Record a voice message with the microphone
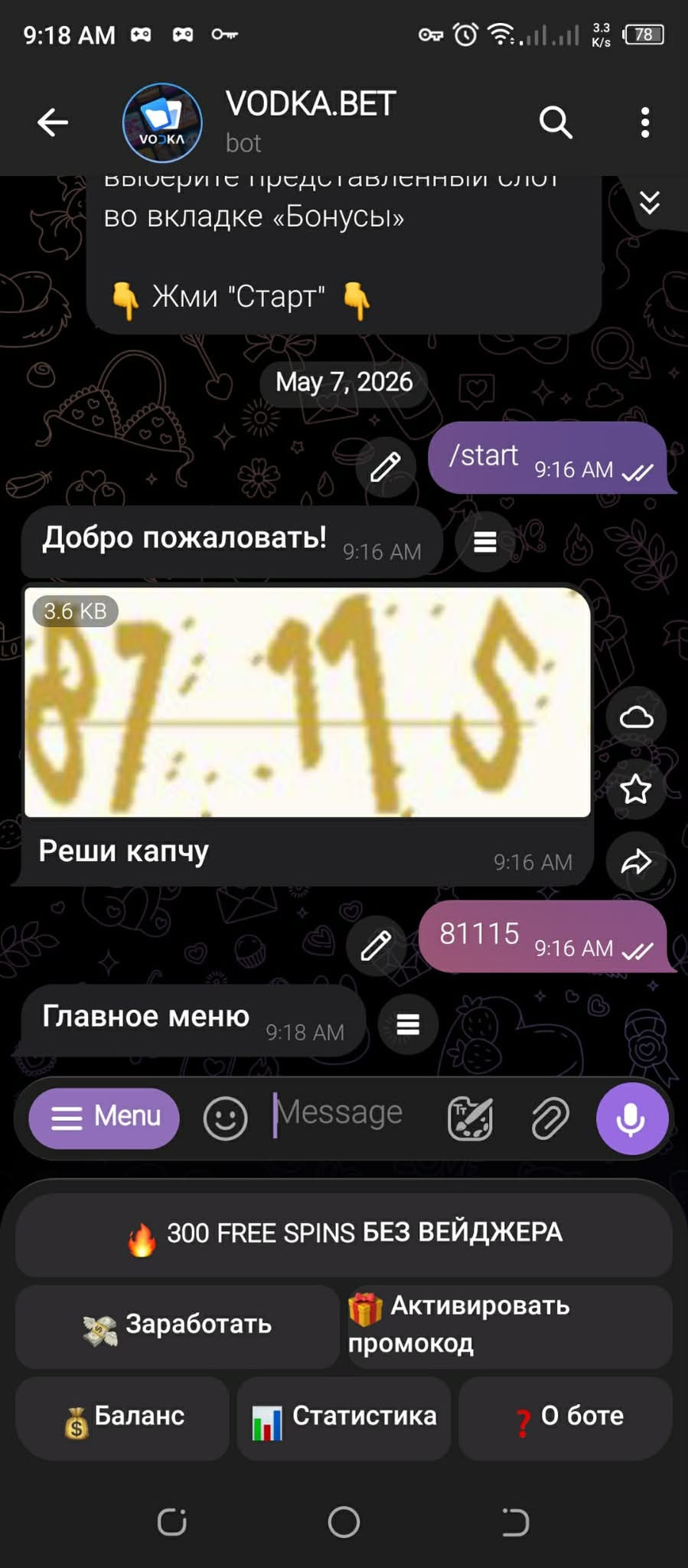This screenshot has width=688, height=1568. pyautogui.click(x=632, y=1119)
